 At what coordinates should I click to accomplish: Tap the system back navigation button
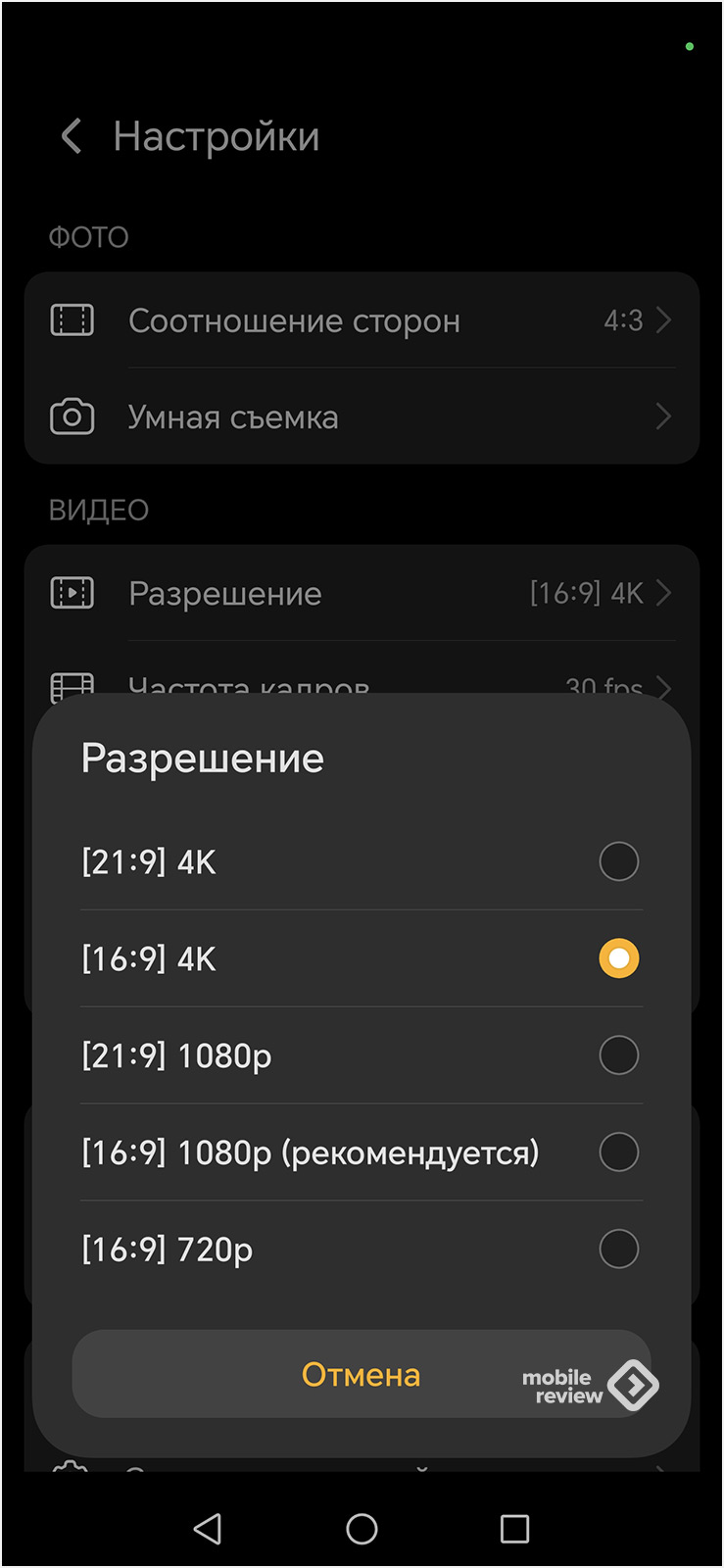[208, 1529]
